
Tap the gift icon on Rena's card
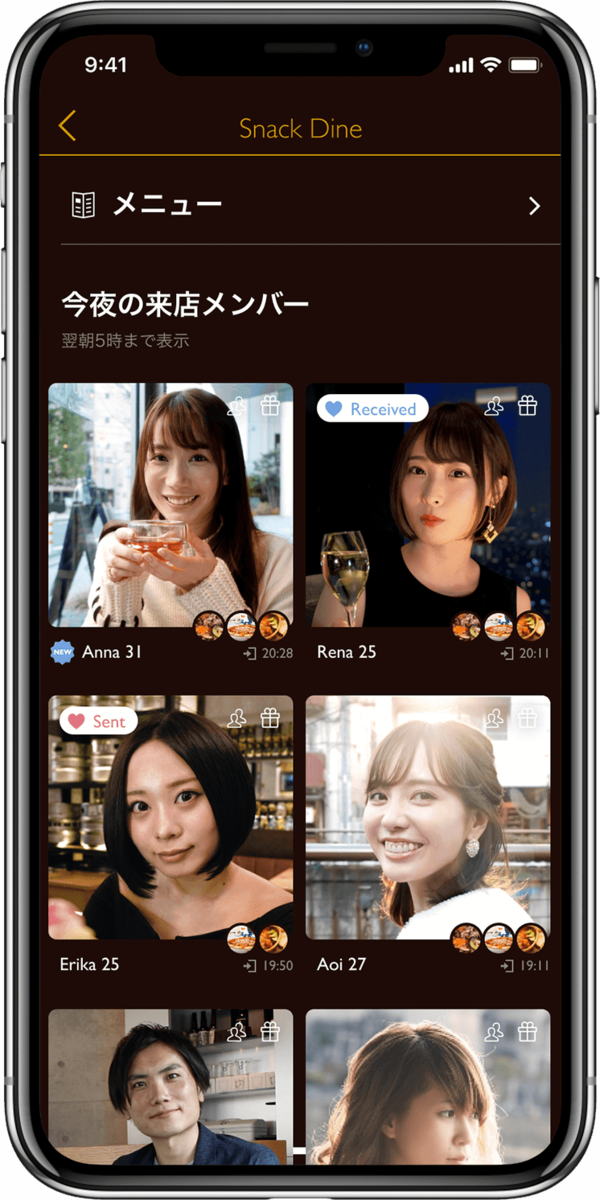527,406
